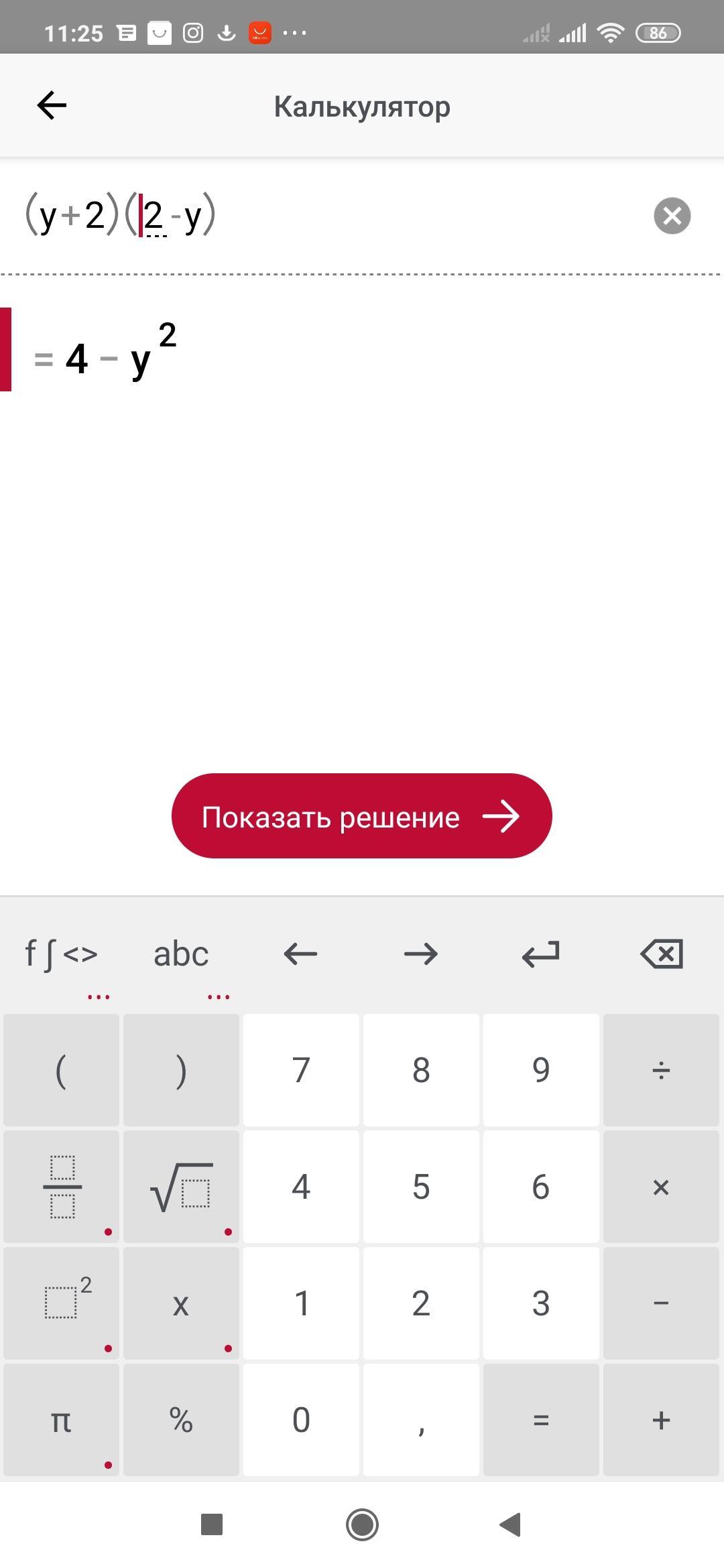The image size is (724, 1568).
Task: Move the cursor right with the arrow key
Action: pyautogui.click(x=421, y=954)
